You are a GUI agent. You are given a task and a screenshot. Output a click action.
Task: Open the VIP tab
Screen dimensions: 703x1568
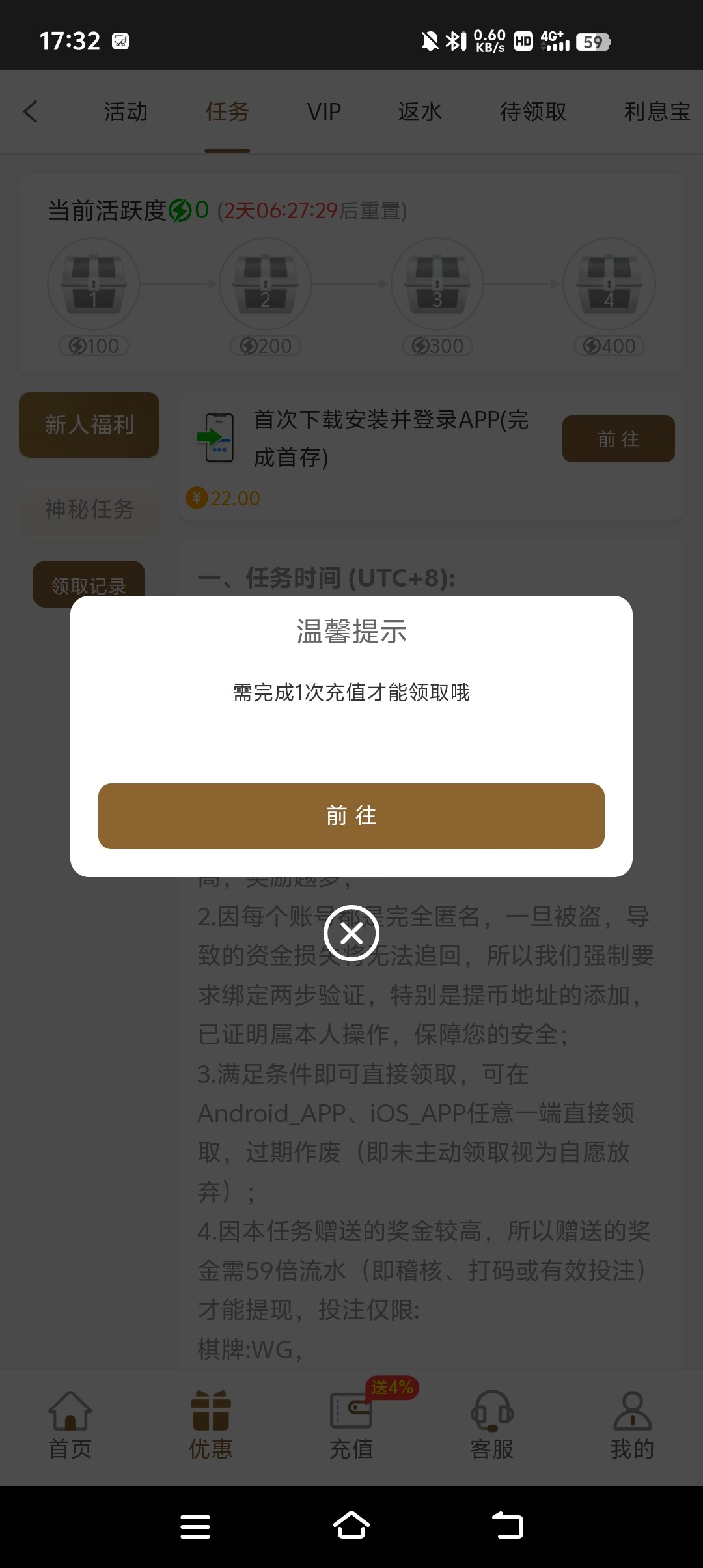click(x=324, y=112)
